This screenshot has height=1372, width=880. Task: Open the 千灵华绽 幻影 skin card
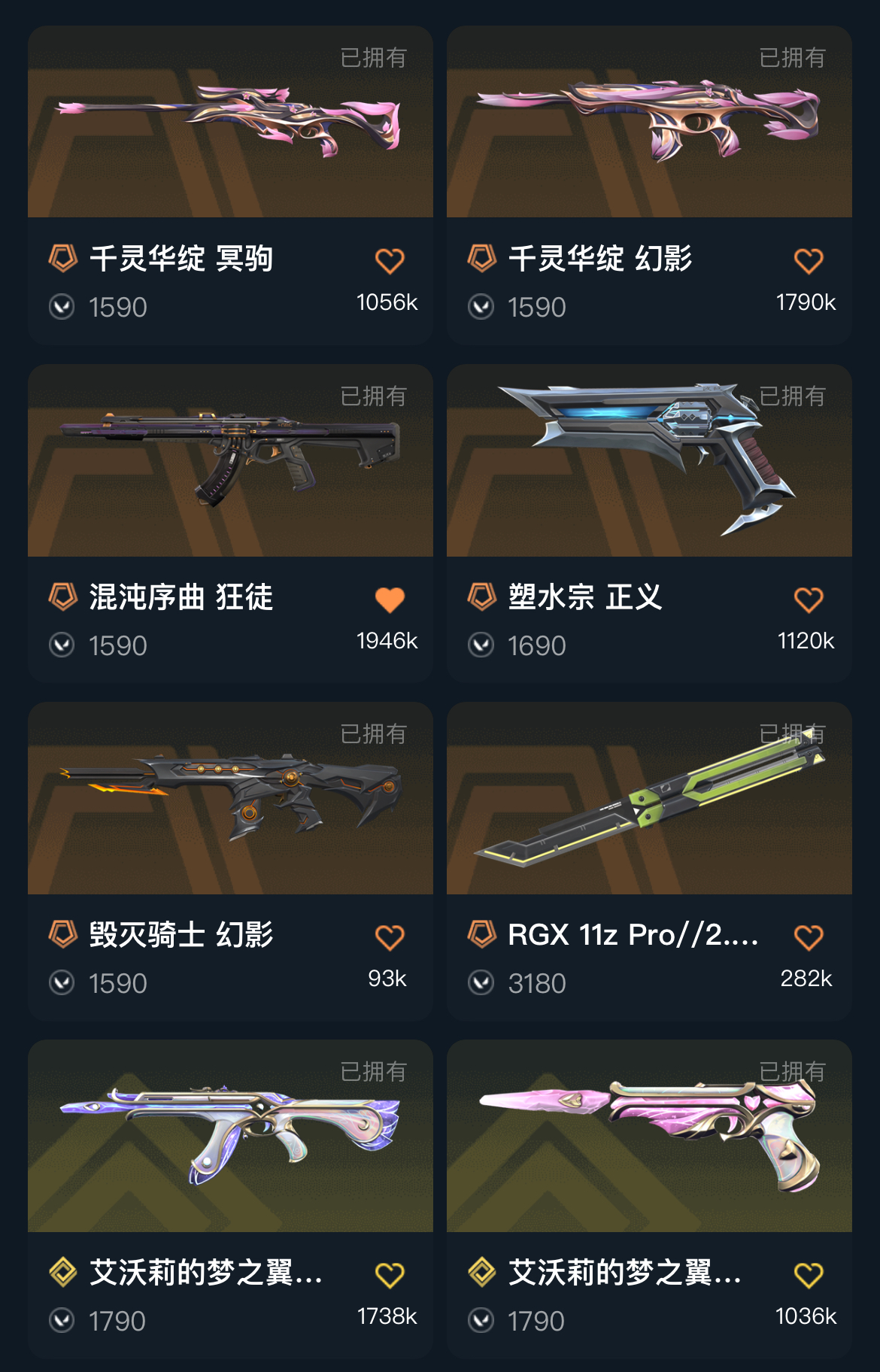649,185
